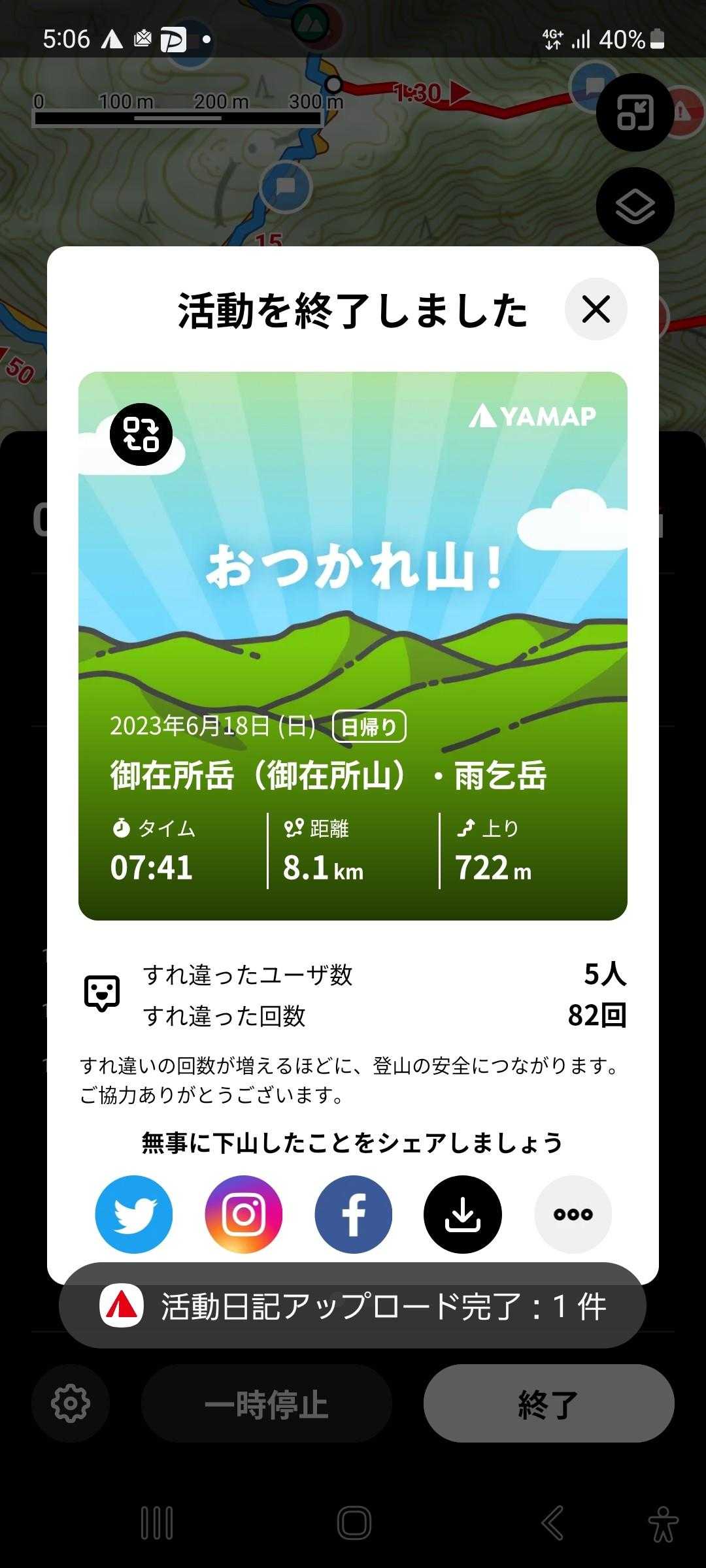Tap the 一時停止 button

click(266, 1403)
